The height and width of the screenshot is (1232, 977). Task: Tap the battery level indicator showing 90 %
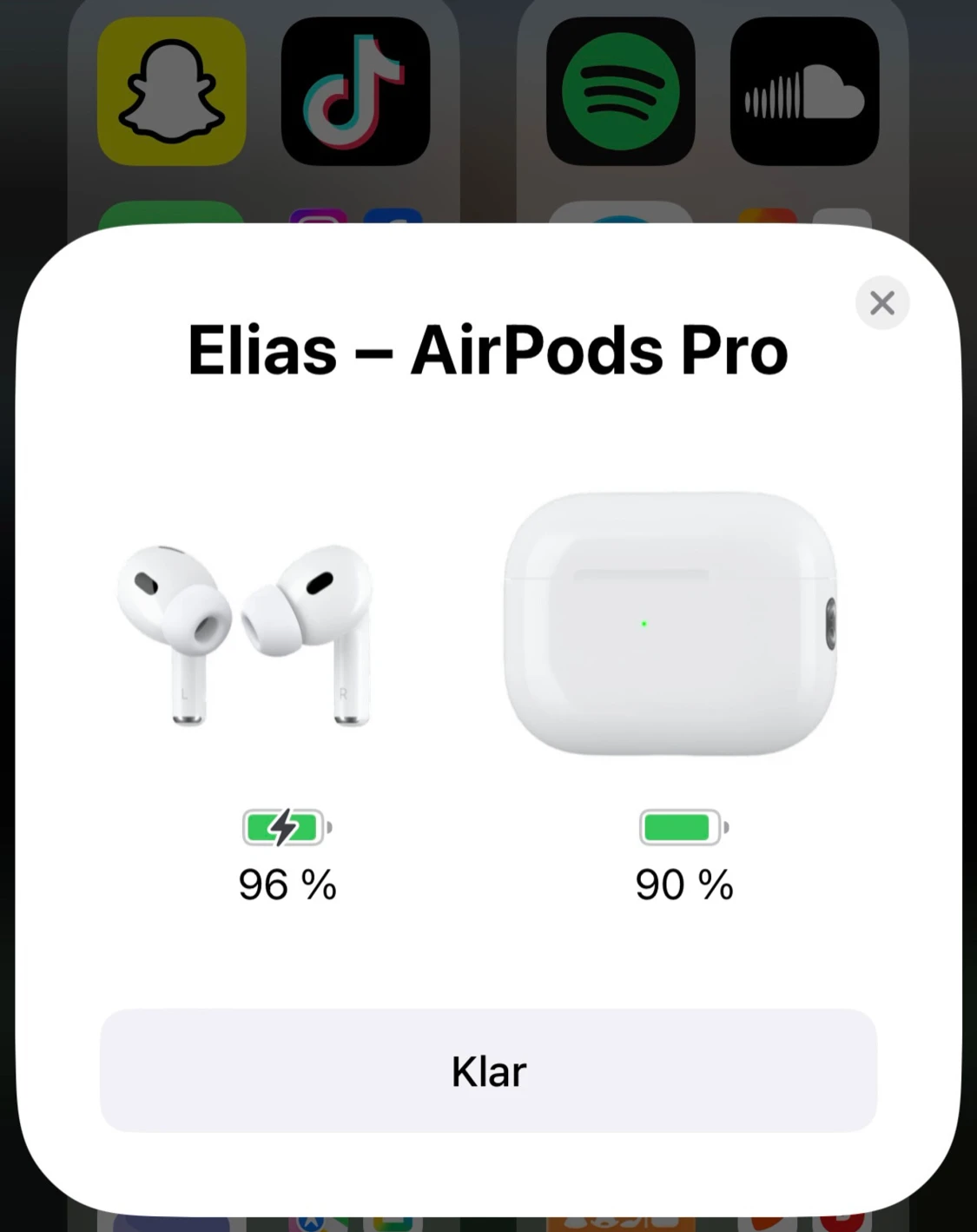682,827
